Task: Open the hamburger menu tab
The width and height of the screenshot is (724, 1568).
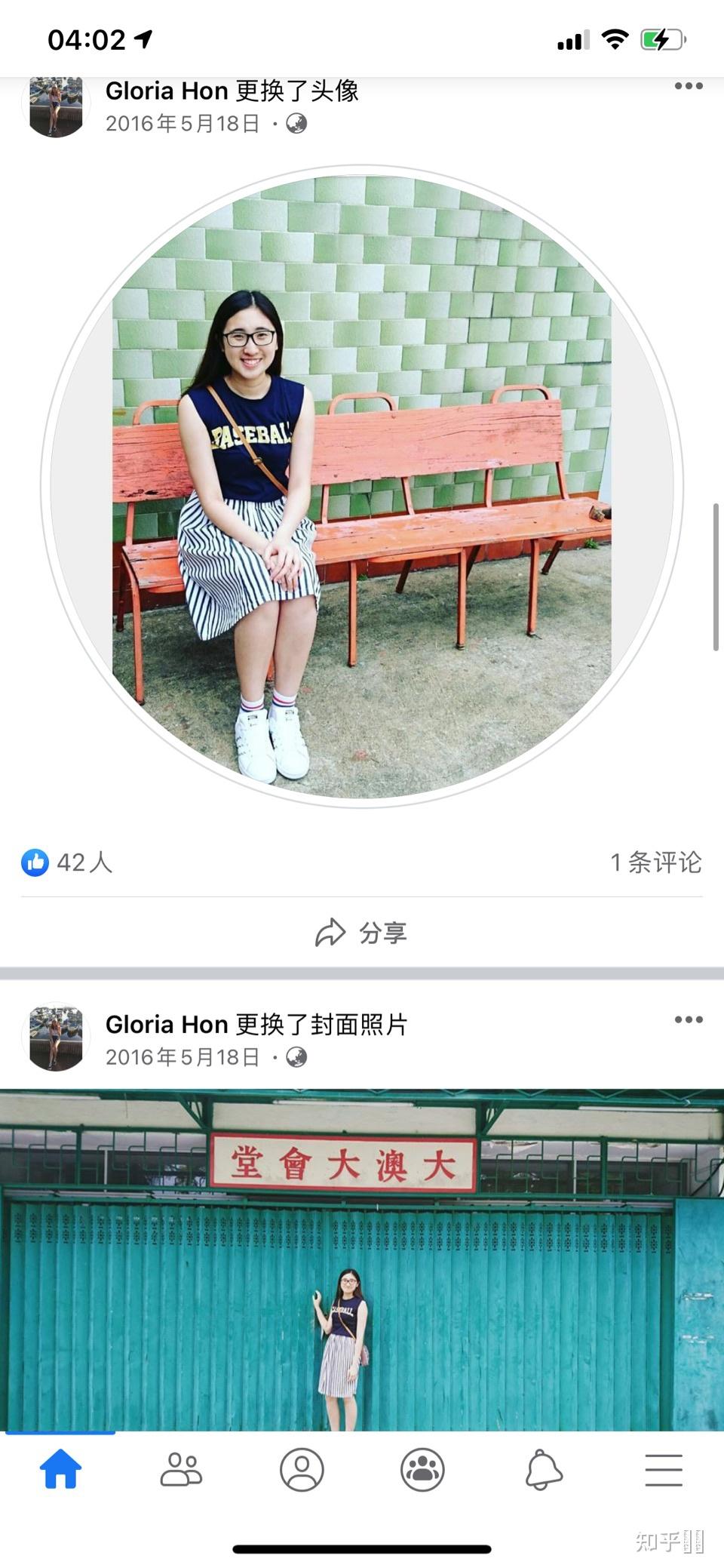Action: point(664,1469)
